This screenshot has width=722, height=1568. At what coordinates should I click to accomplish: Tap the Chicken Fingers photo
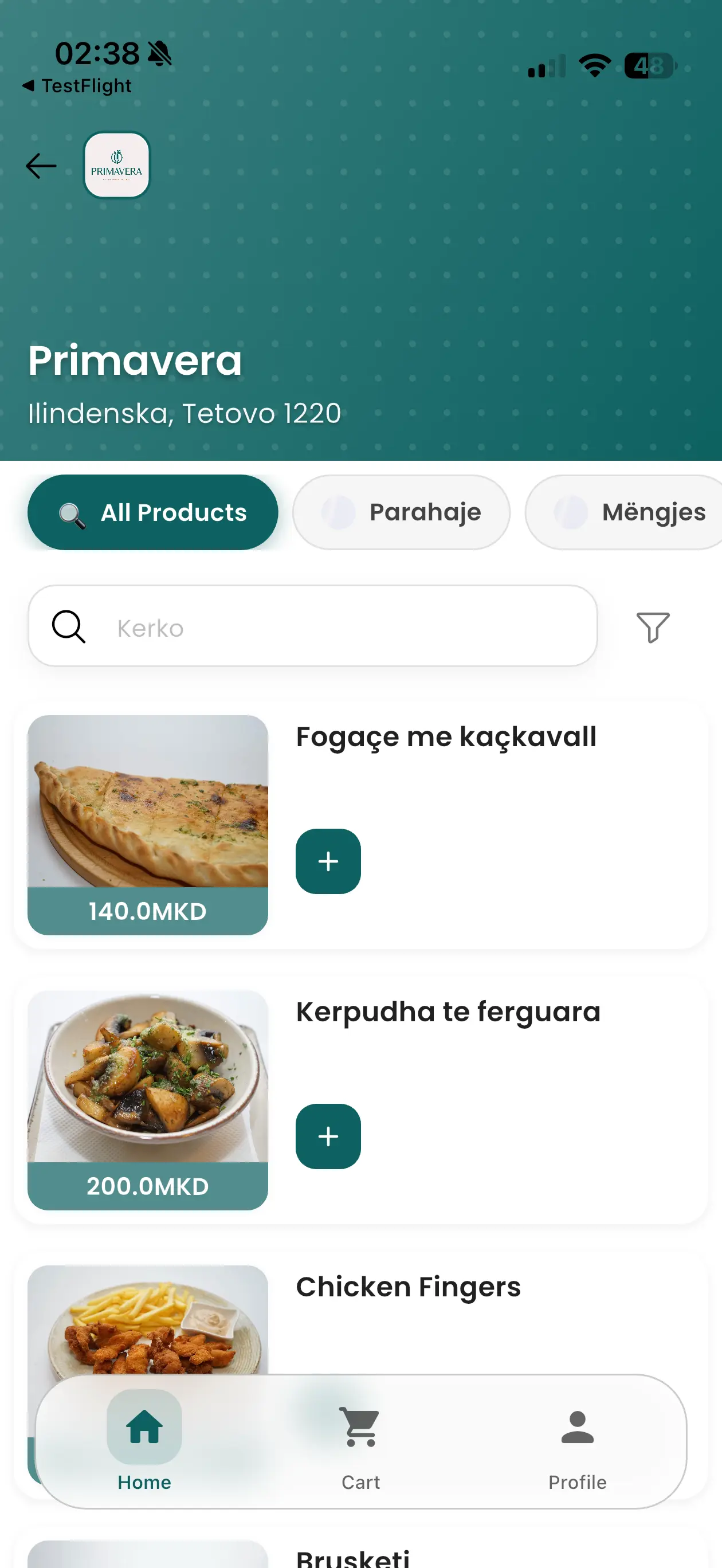[147, 1327]
